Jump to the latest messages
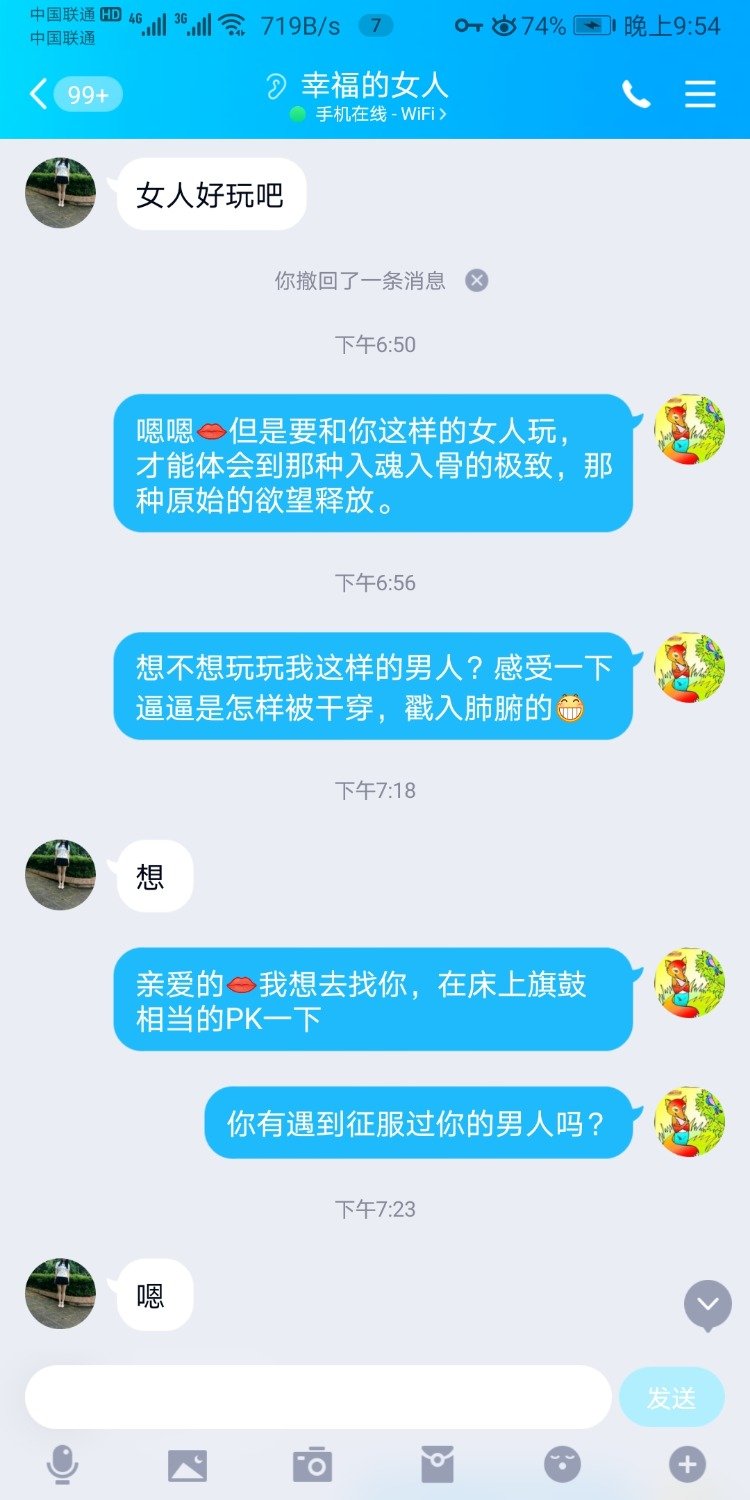 tap(708, 1304)
